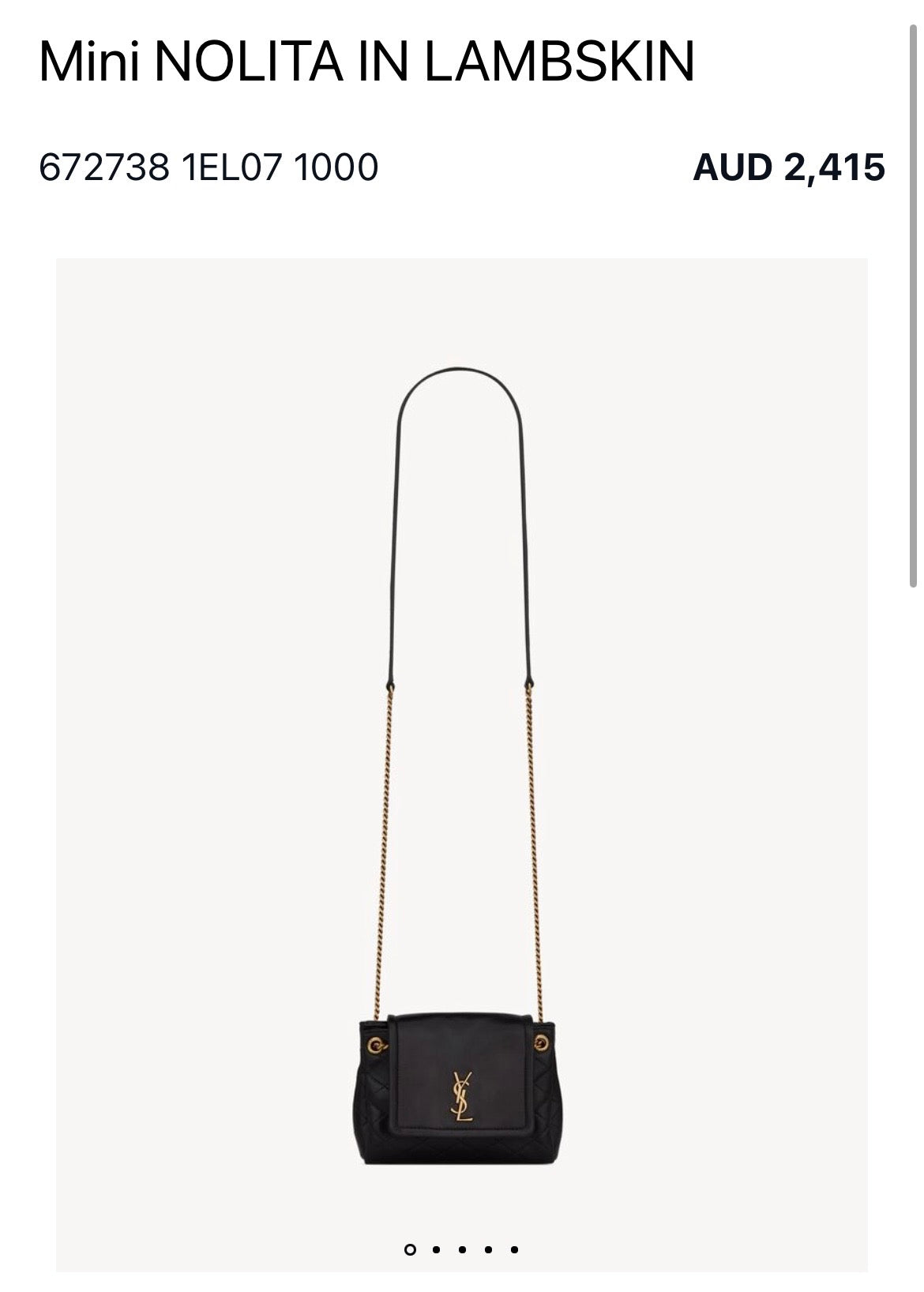
Task: Jump to the second image carousel dot
Action: click(x=435, y=1249)
